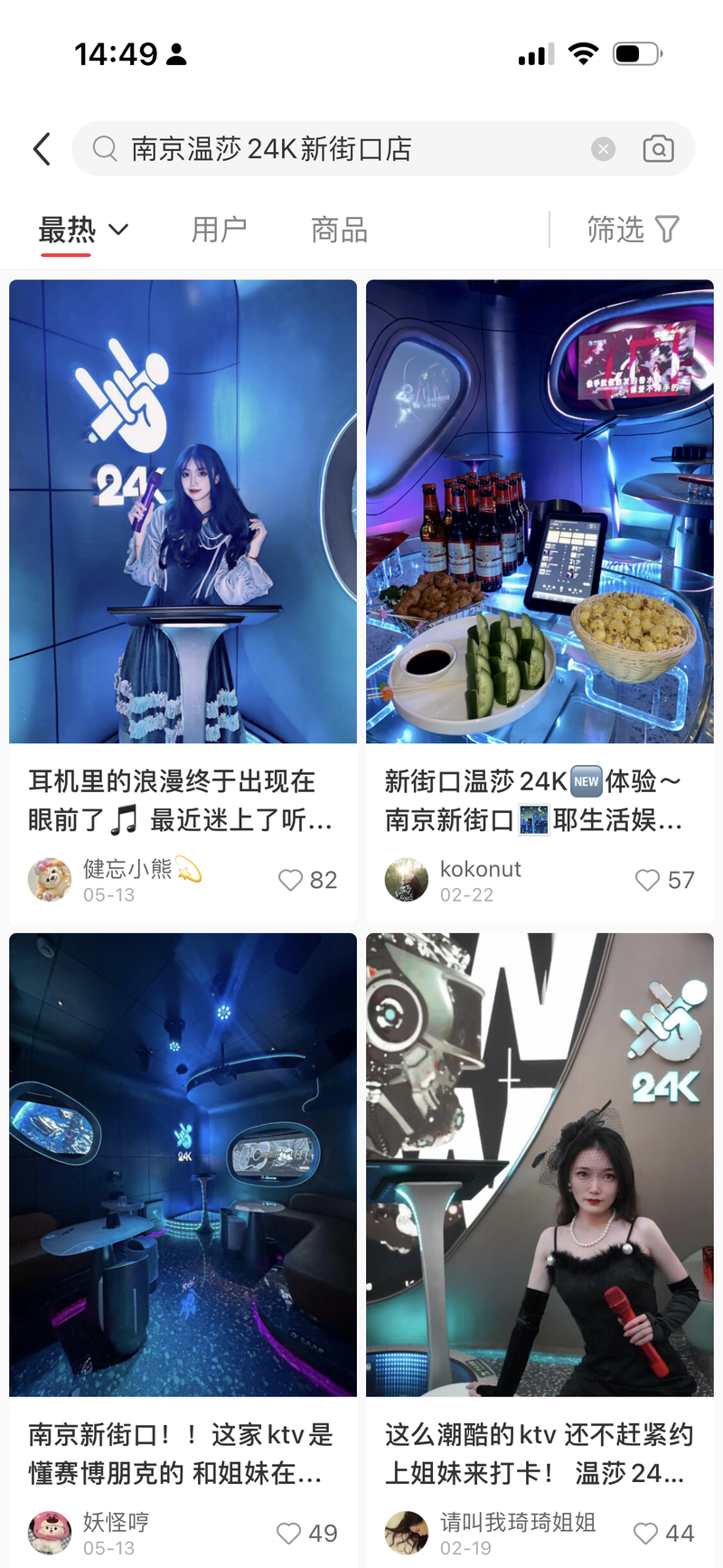This screenshot has width=723, height=1568.
Task: Clear the search text with the x icon
Action: 603,148
